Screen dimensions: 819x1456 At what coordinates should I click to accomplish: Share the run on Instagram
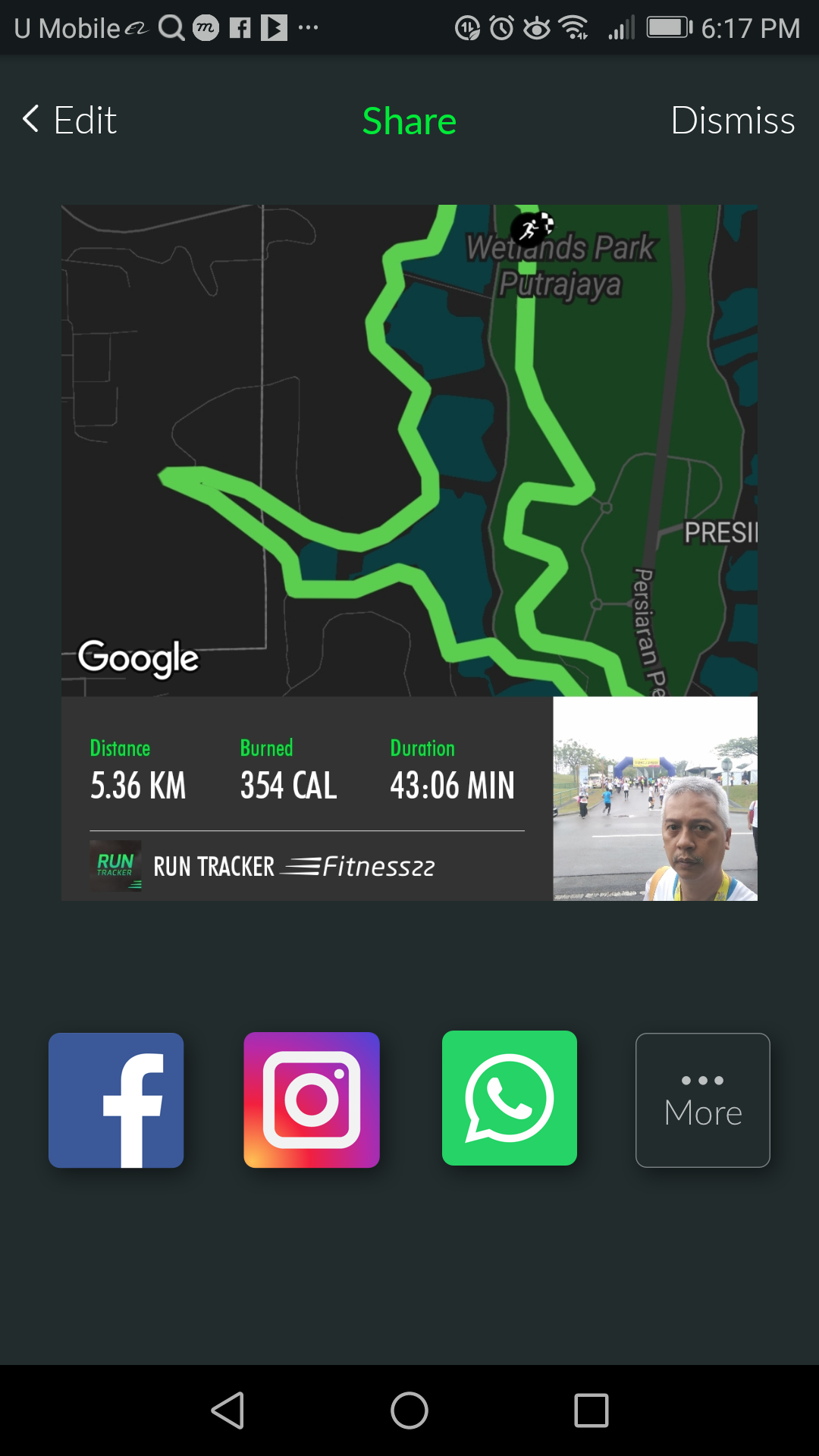[312, 1100]
